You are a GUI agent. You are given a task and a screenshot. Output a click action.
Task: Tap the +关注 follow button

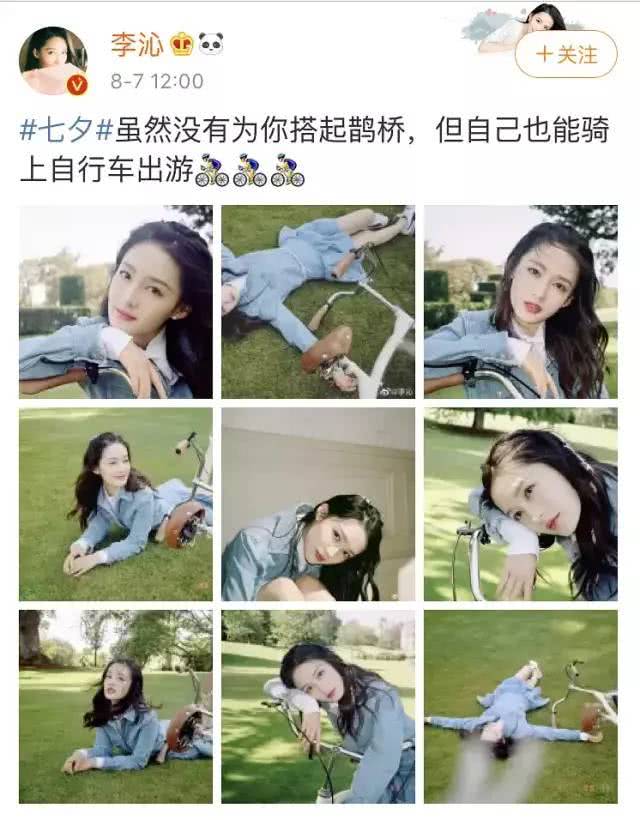click(566, 53)
